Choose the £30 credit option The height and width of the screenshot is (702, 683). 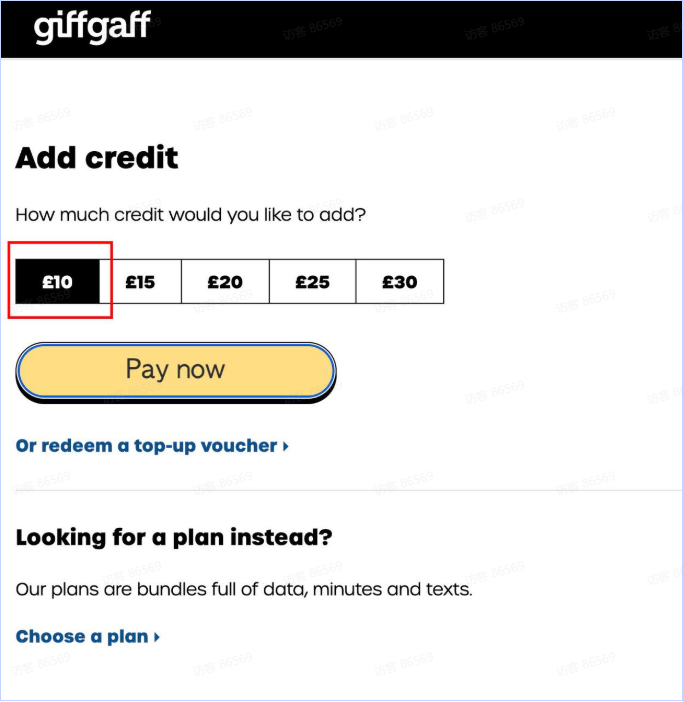pyautogui.click(x=399, y=282)
